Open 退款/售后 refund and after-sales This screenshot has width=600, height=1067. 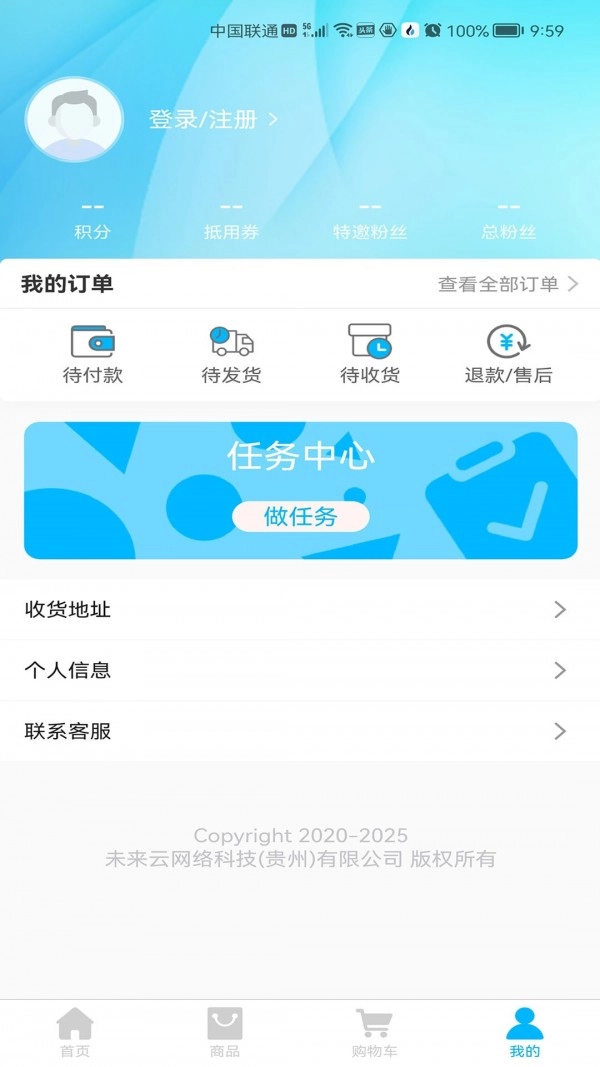[508, 355]
